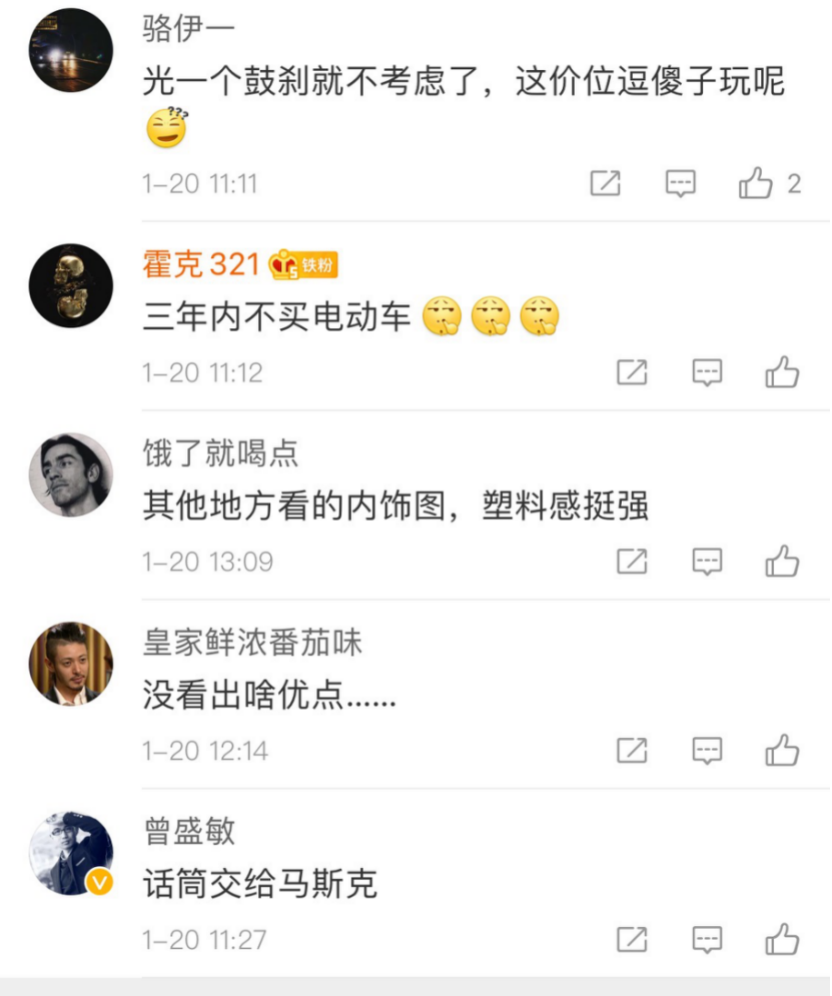Open 骆伊一's profile avatar

click(x=70, y=50)
